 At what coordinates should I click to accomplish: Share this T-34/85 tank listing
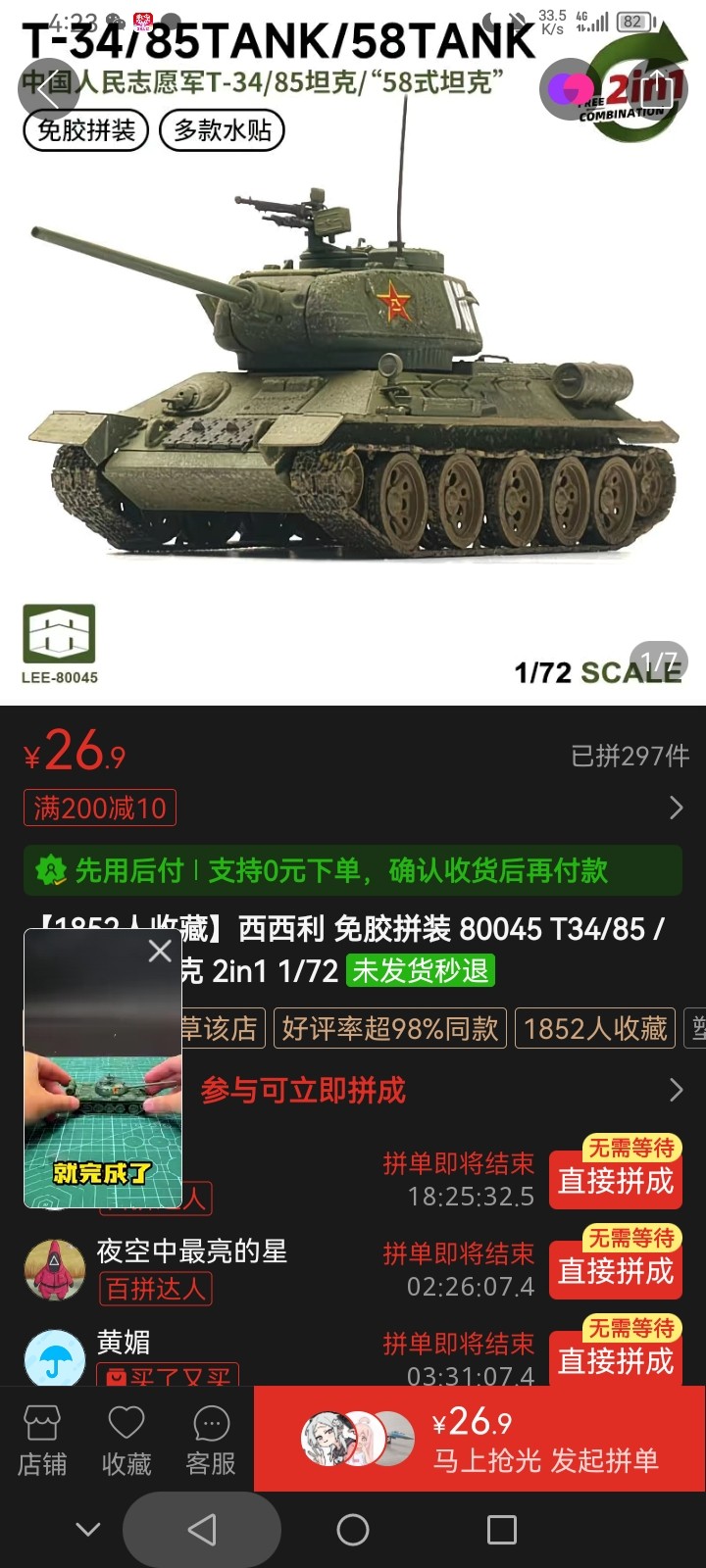[659, 88]
